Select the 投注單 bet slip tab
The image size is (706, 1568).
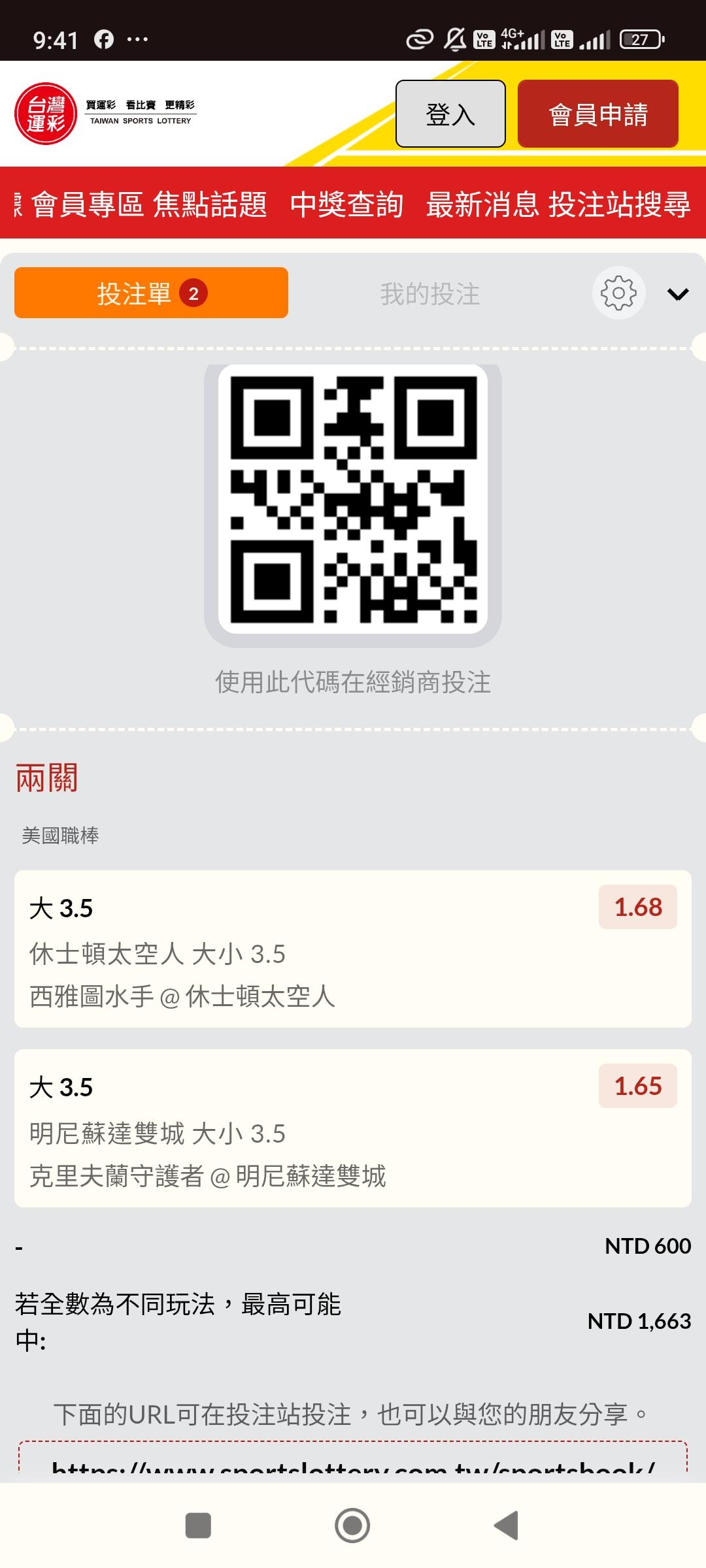[x=151, y=293]
